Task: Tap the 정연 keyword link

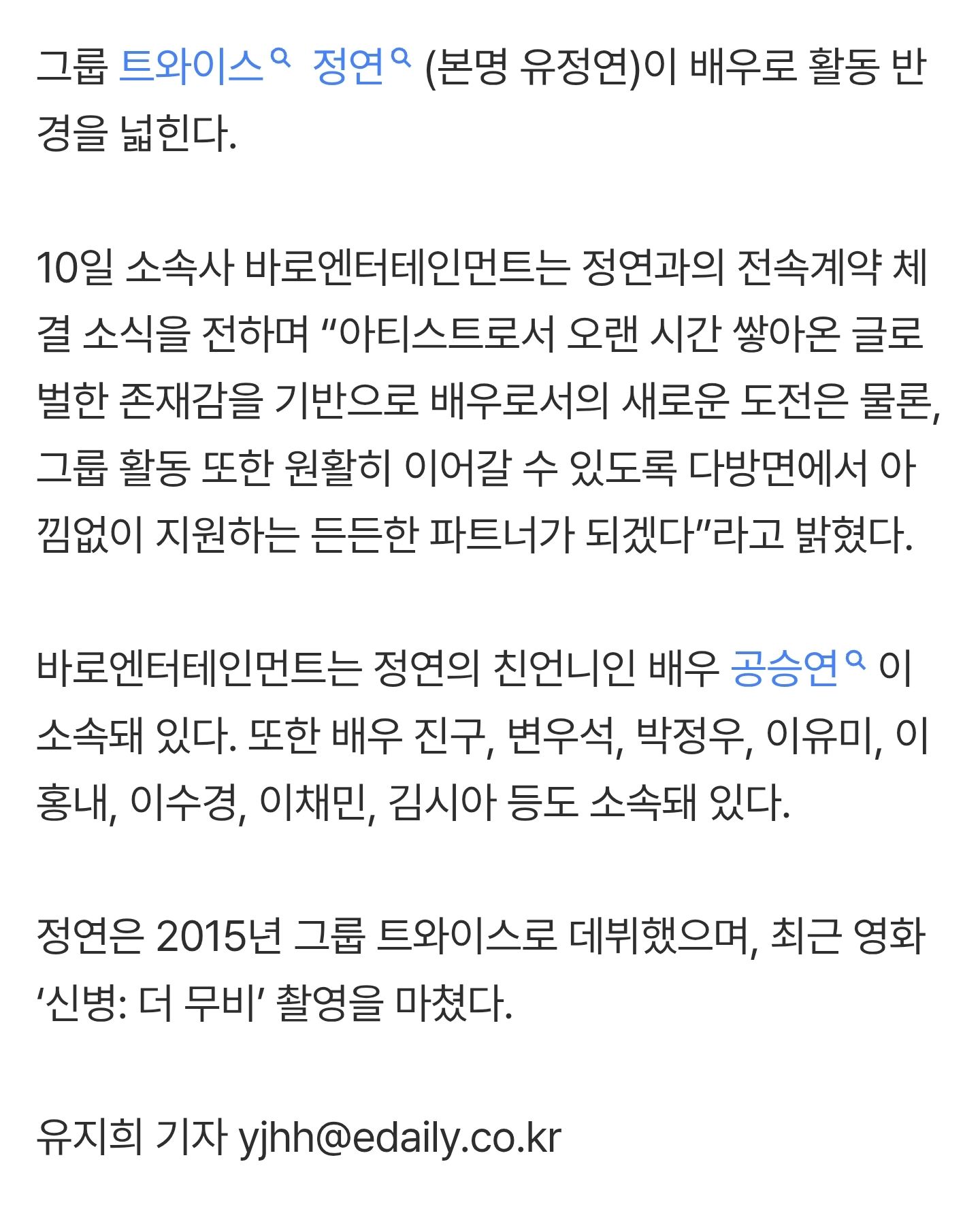Action: (361, 67)
